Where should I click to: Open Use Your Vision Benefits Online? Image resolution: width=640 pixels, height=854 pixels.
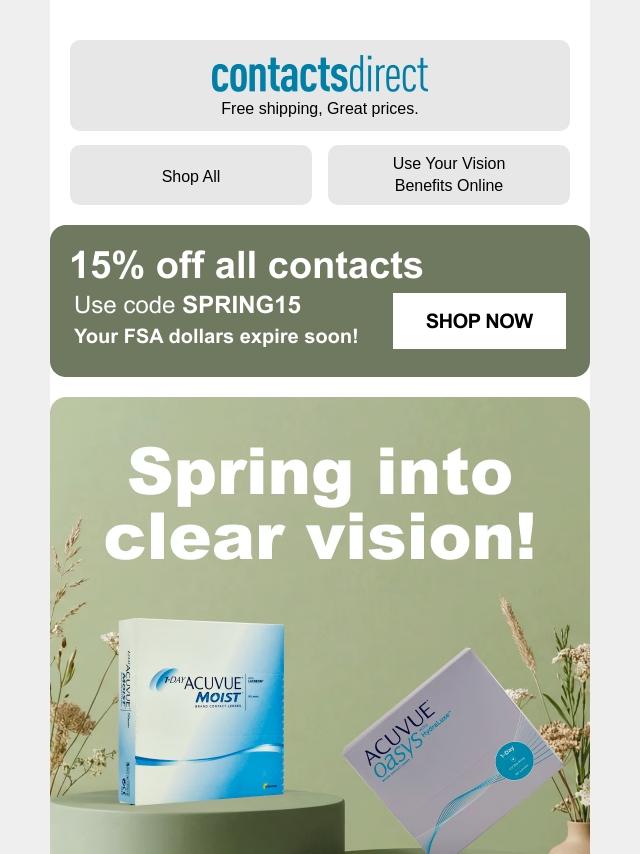click(x=448, y=175)
